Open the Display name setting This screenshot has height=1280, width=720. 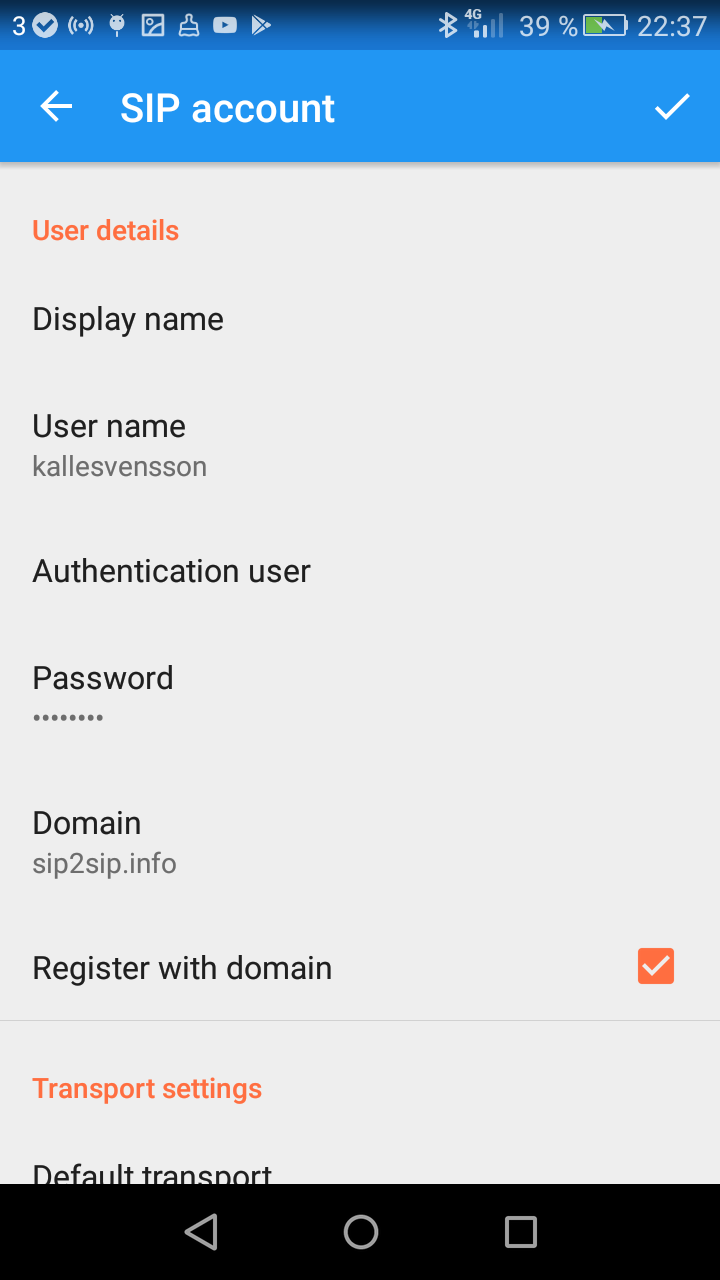[360, 320]
